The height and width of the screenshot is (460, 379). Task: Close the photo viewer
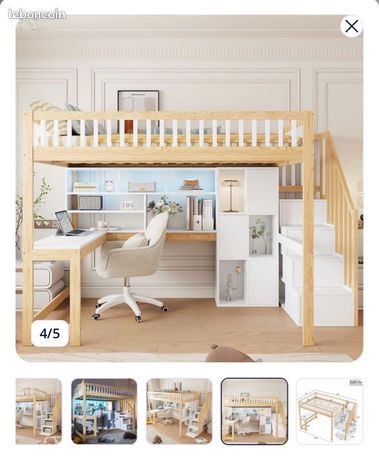(x=351, y=26)
